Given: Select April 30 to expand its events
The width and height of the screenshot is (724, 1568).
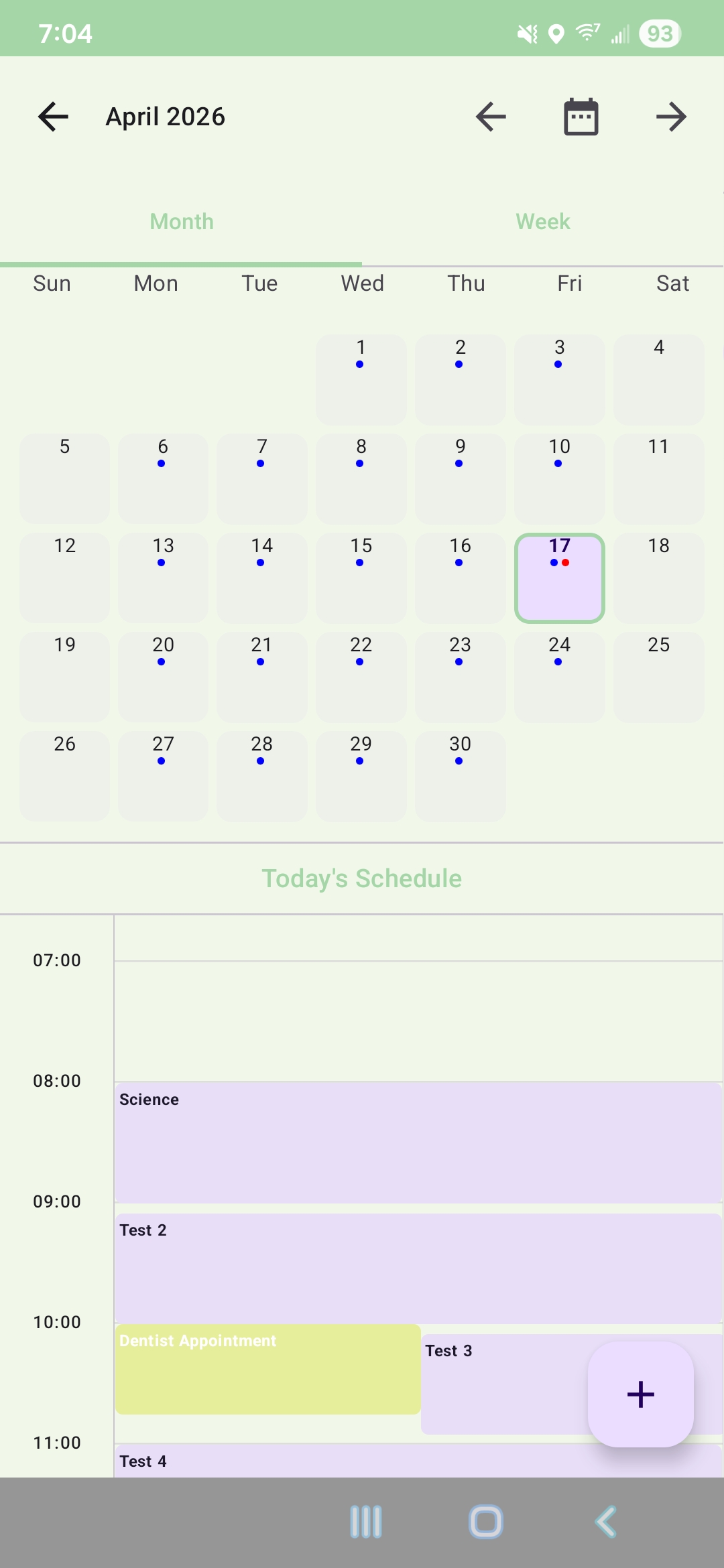Looking at the screenshot, I should pos(461,775).
